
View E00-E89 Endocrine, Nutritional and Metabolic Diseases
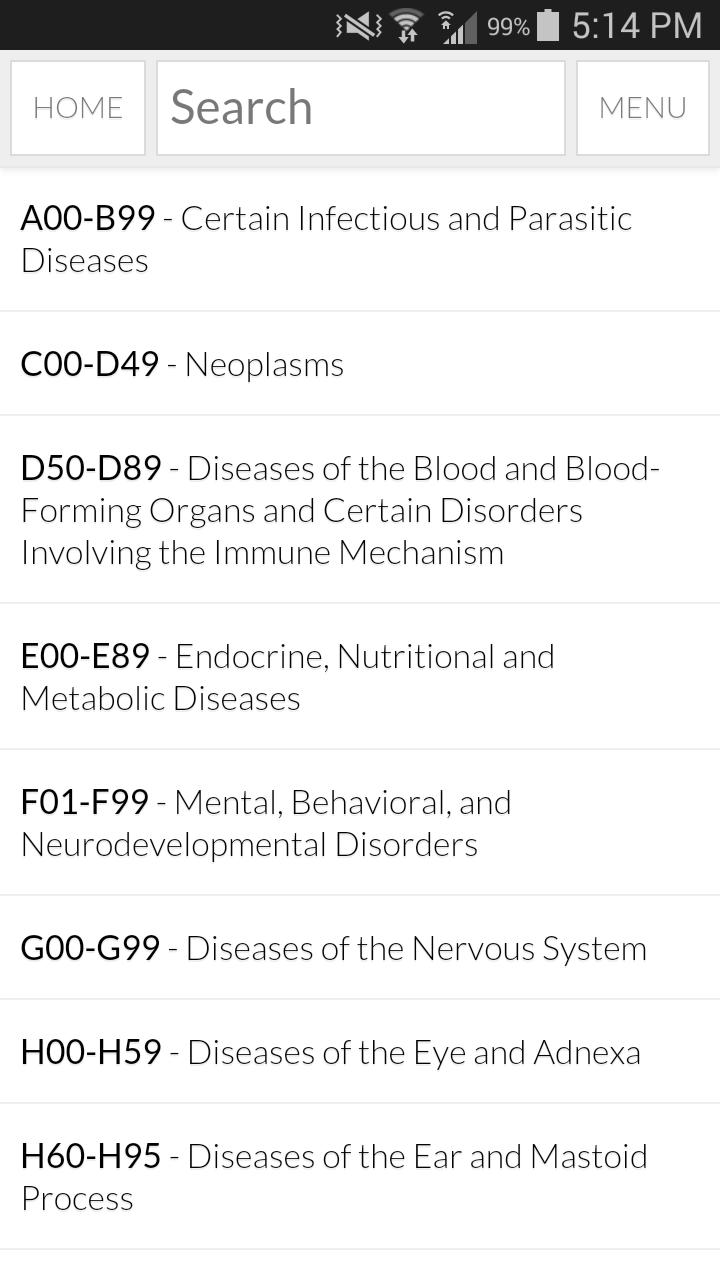point(288,677)
